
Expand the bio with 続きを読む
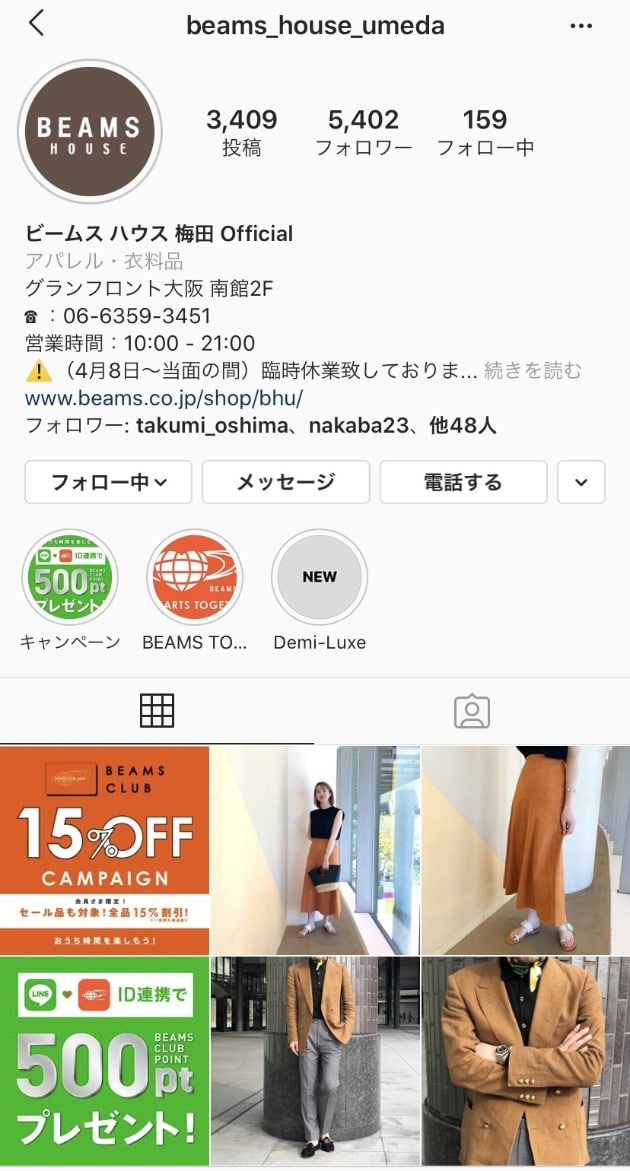tap(532, 371)
